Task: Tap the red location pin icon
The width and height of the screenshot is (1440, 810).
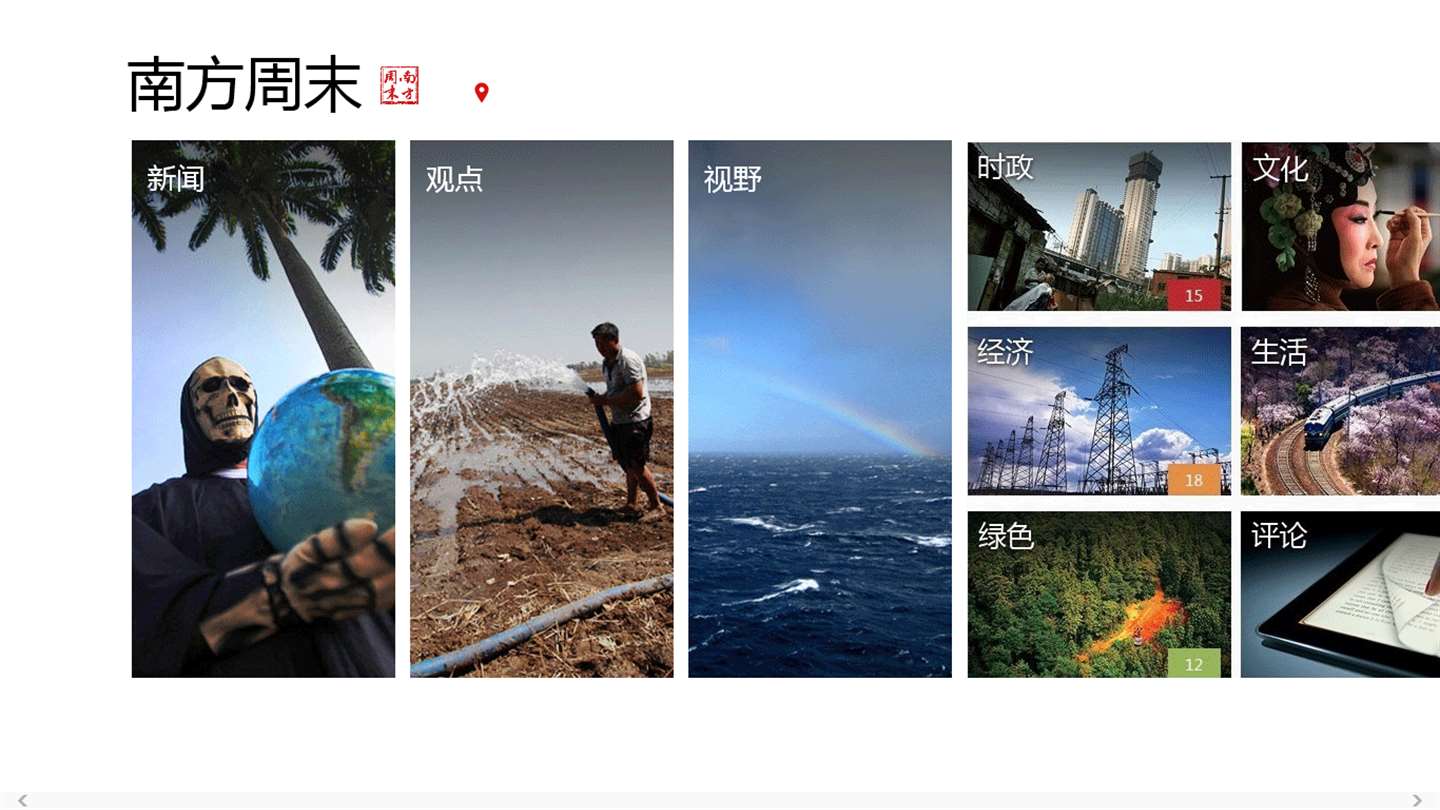Action: 481,93
